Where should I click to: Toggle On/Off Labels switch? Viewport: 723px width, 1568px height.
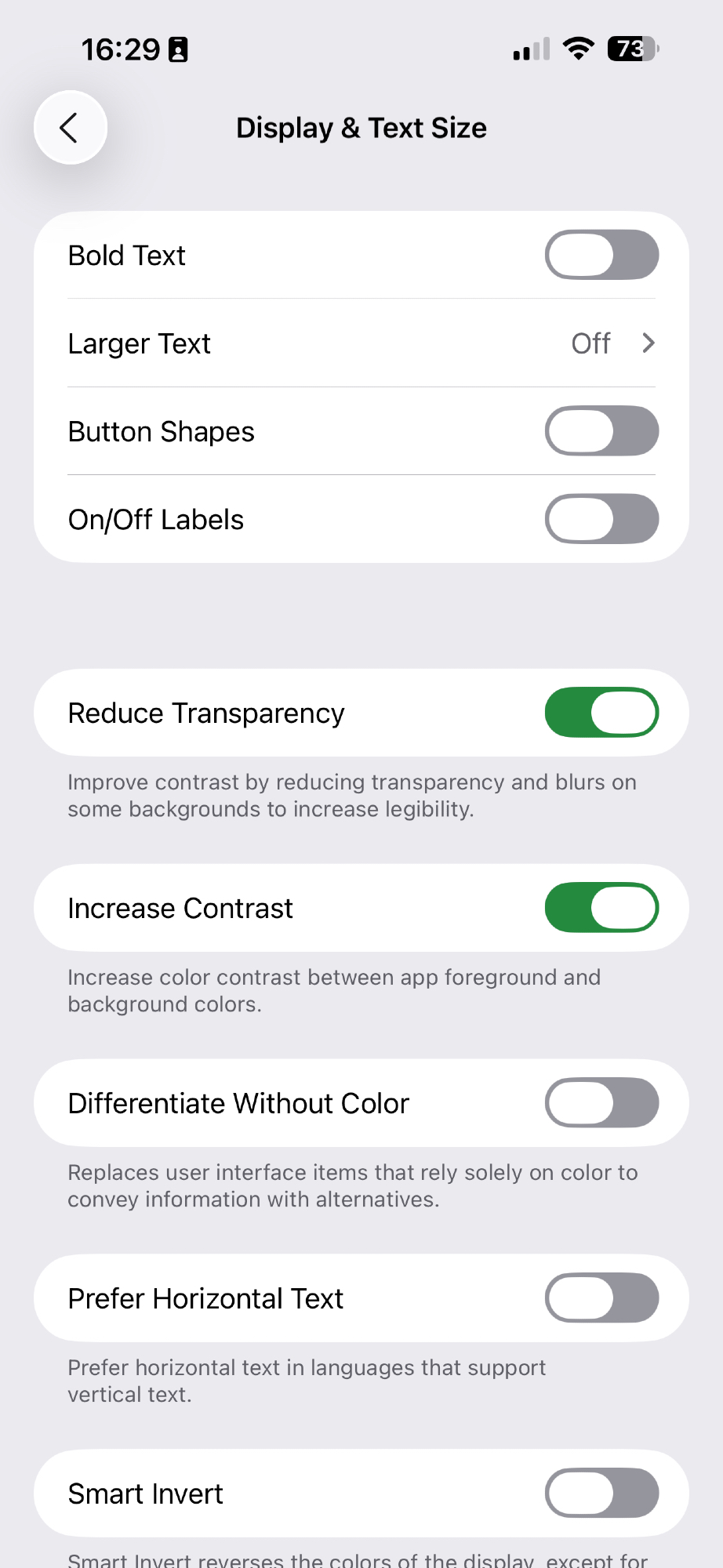coord(601,519)
